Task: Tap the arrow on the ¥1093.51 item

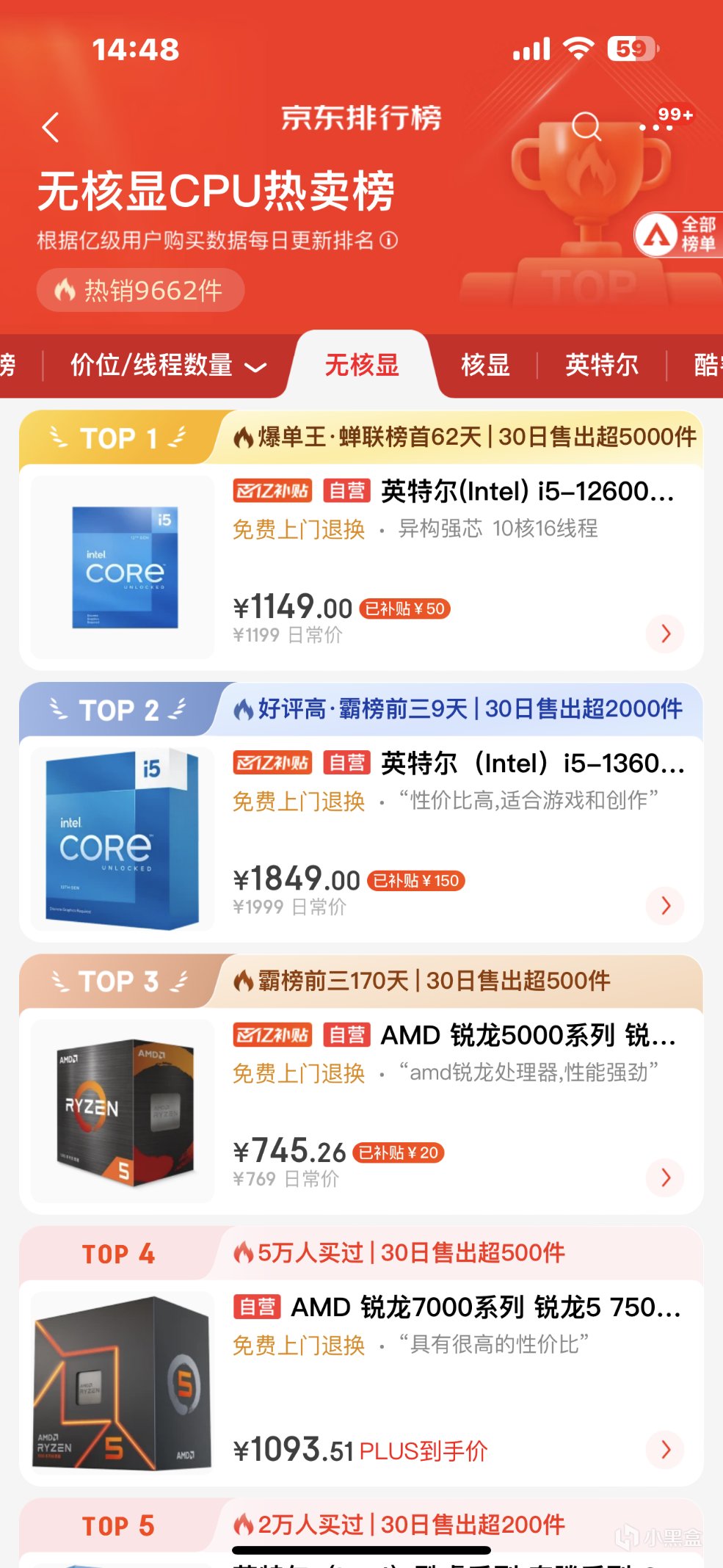Action: coord(665,1449)
